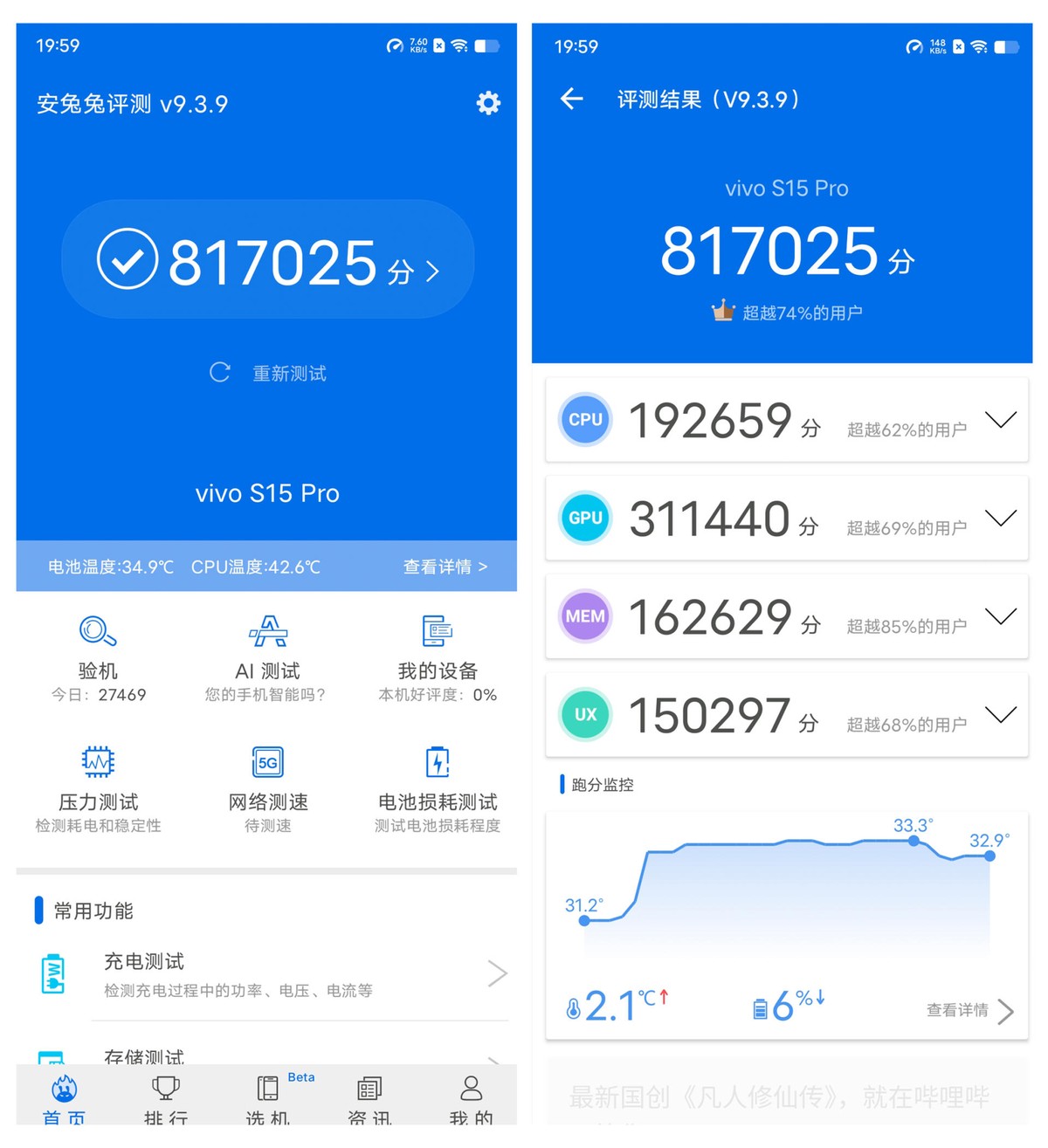Tap the back arrow on results page
This screenshot has height=1148, width=1048.
(570, 100)
